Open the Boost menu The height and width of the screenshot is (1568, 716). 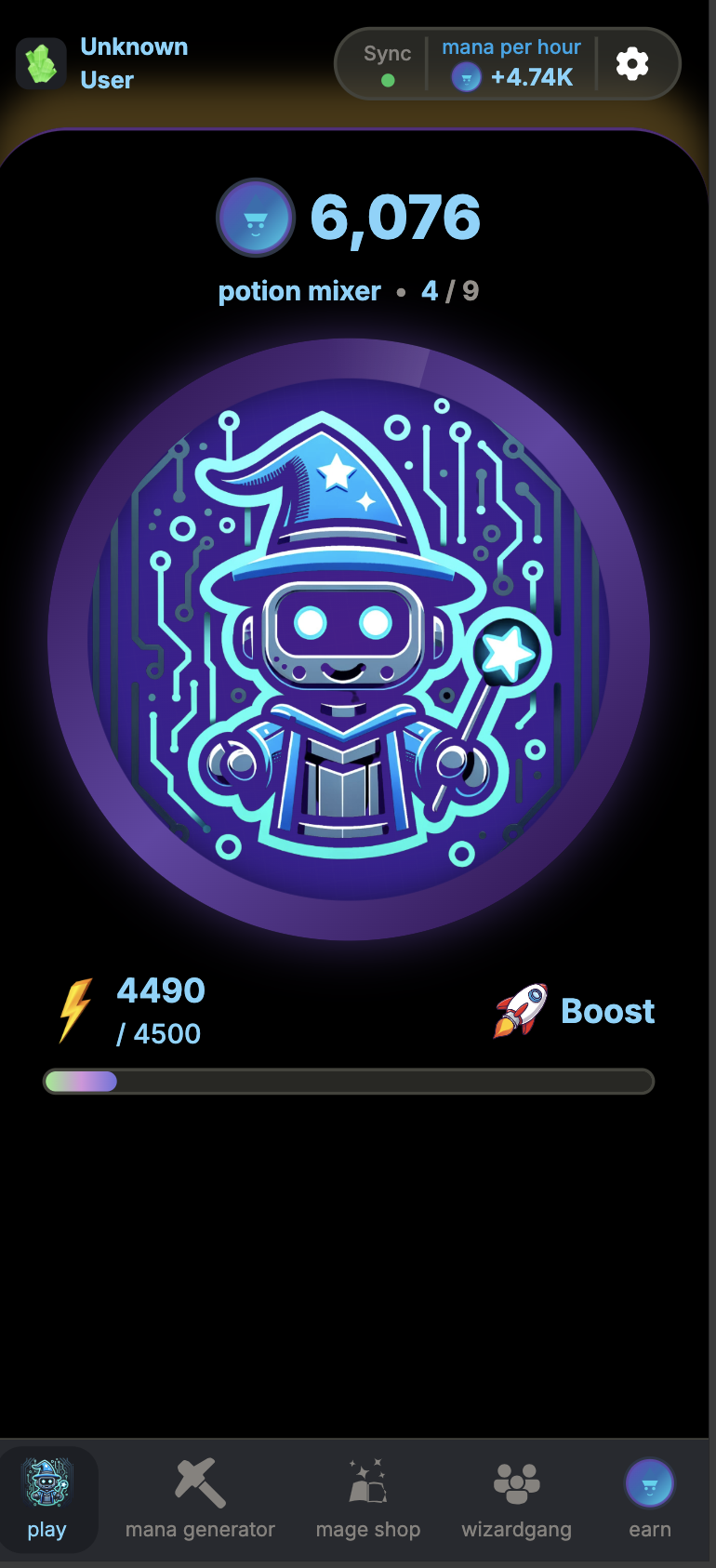point(575,1011)
